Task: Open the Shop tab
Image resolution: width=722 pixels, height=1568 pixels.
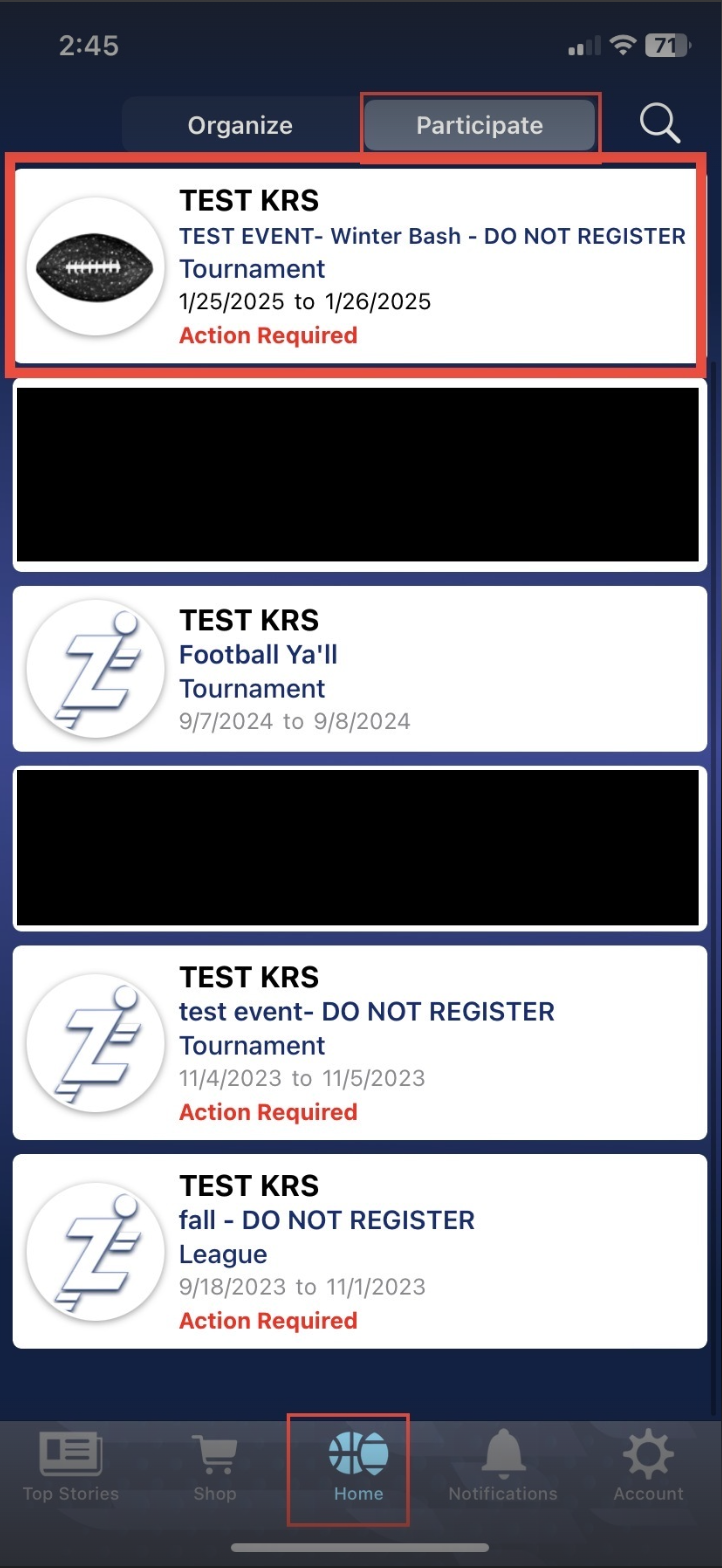Action: [214, 1468]
